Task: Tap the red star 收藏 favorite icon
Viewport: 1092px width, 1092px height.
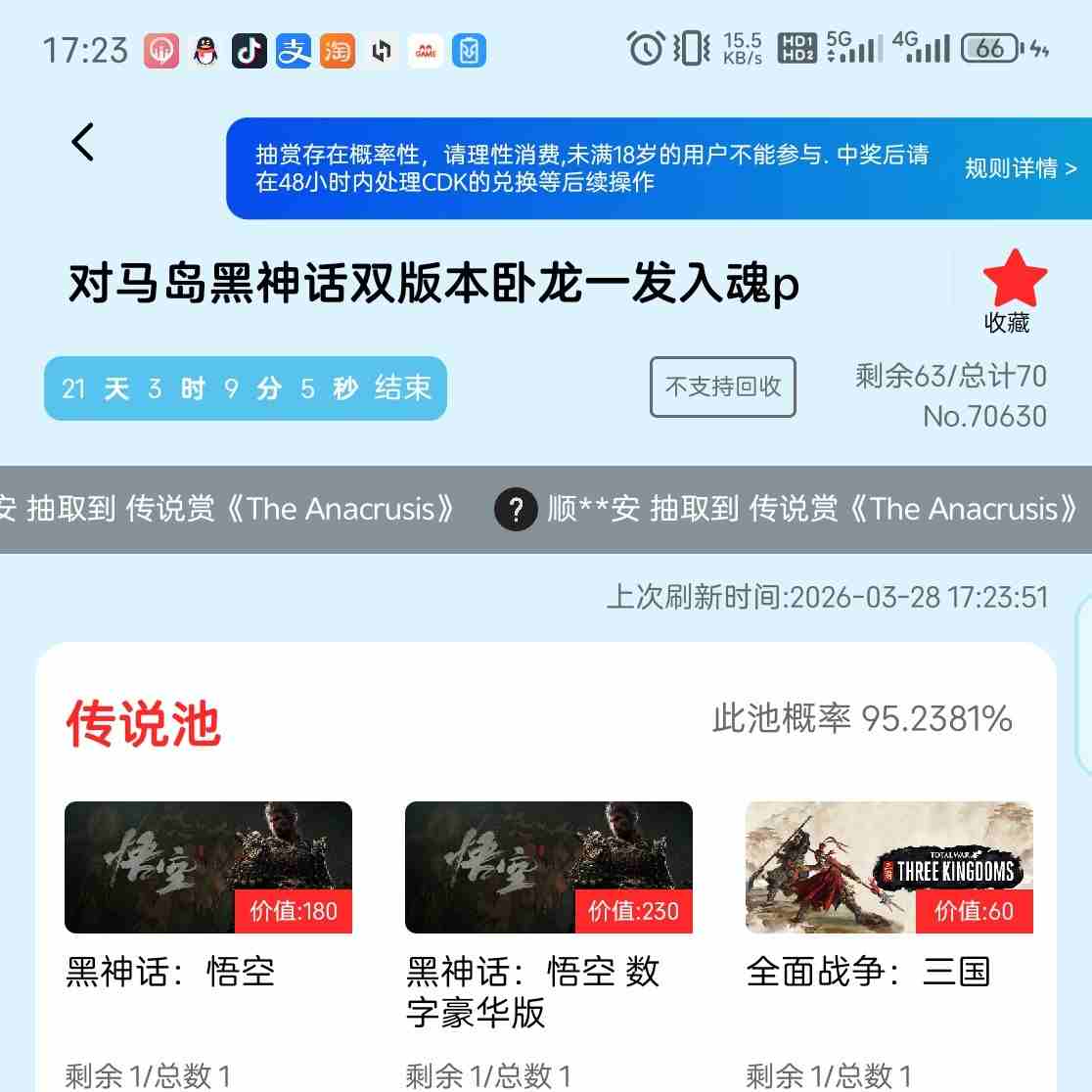Action: (x=1014, y=282)
